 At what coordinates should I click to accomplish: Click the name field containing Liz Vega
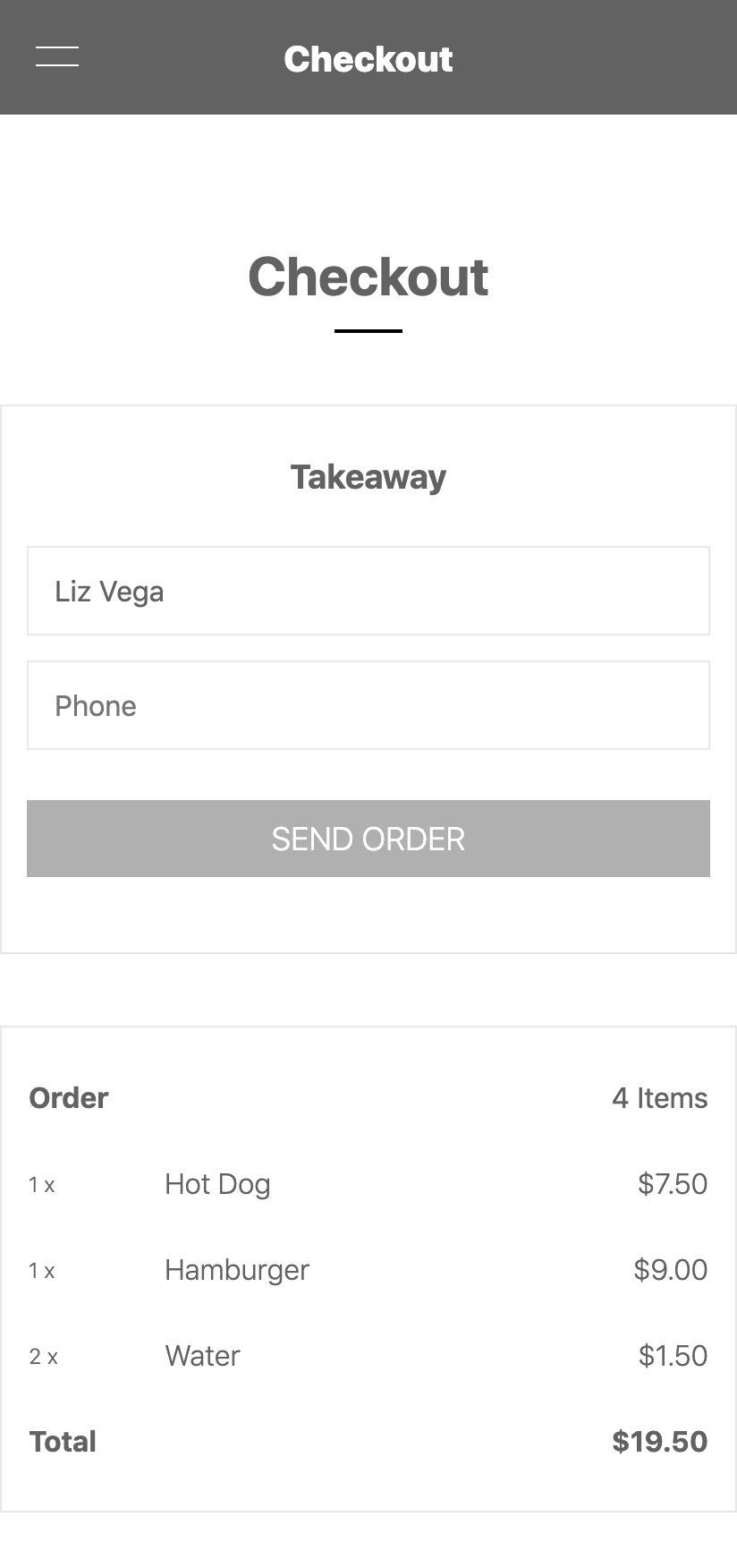coord(368,591)
